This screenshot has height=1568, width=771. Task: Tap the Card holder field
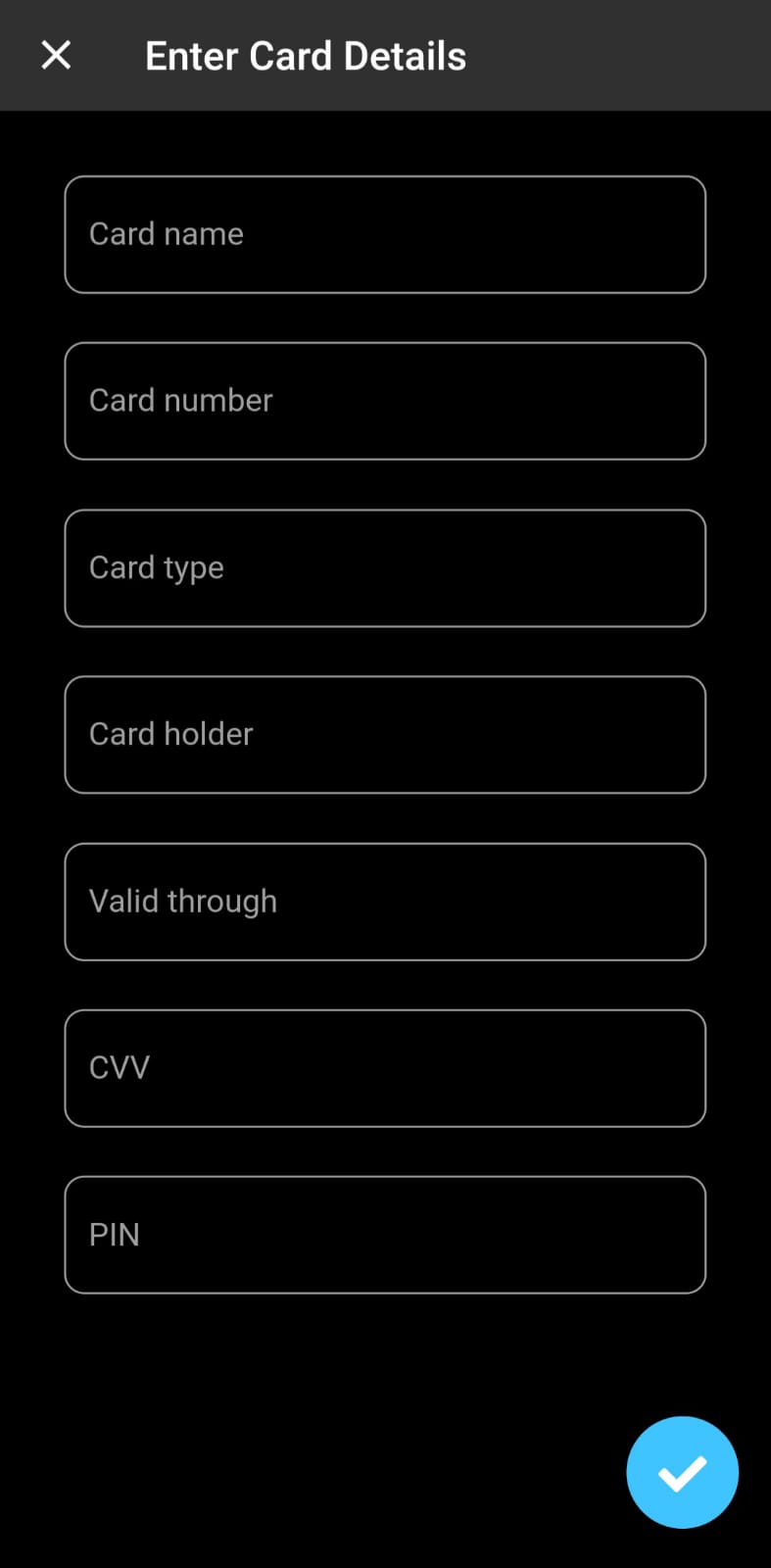(x=385, y=735)
